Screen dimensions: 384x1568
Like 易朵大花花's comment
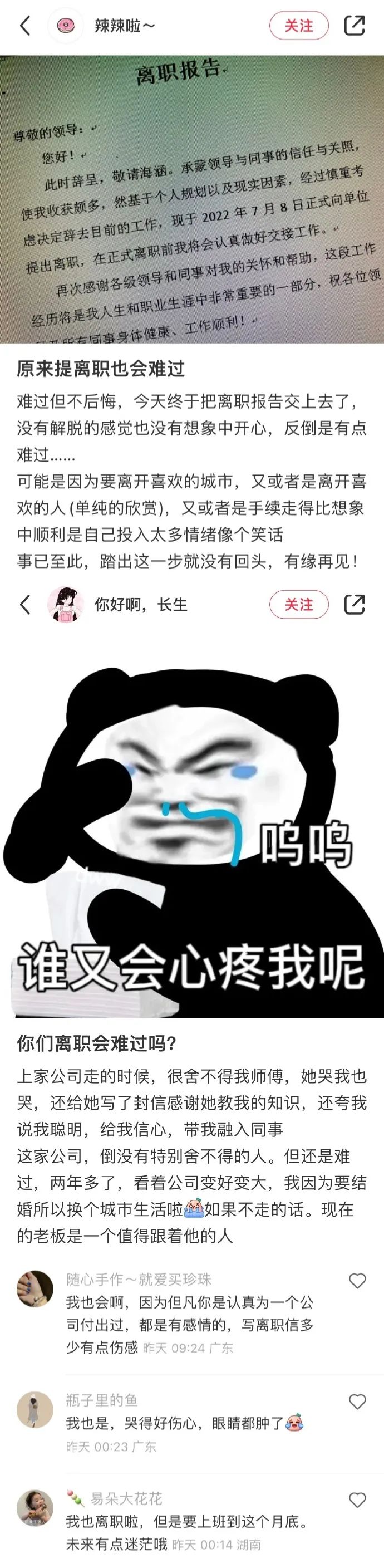point(357,1500)
